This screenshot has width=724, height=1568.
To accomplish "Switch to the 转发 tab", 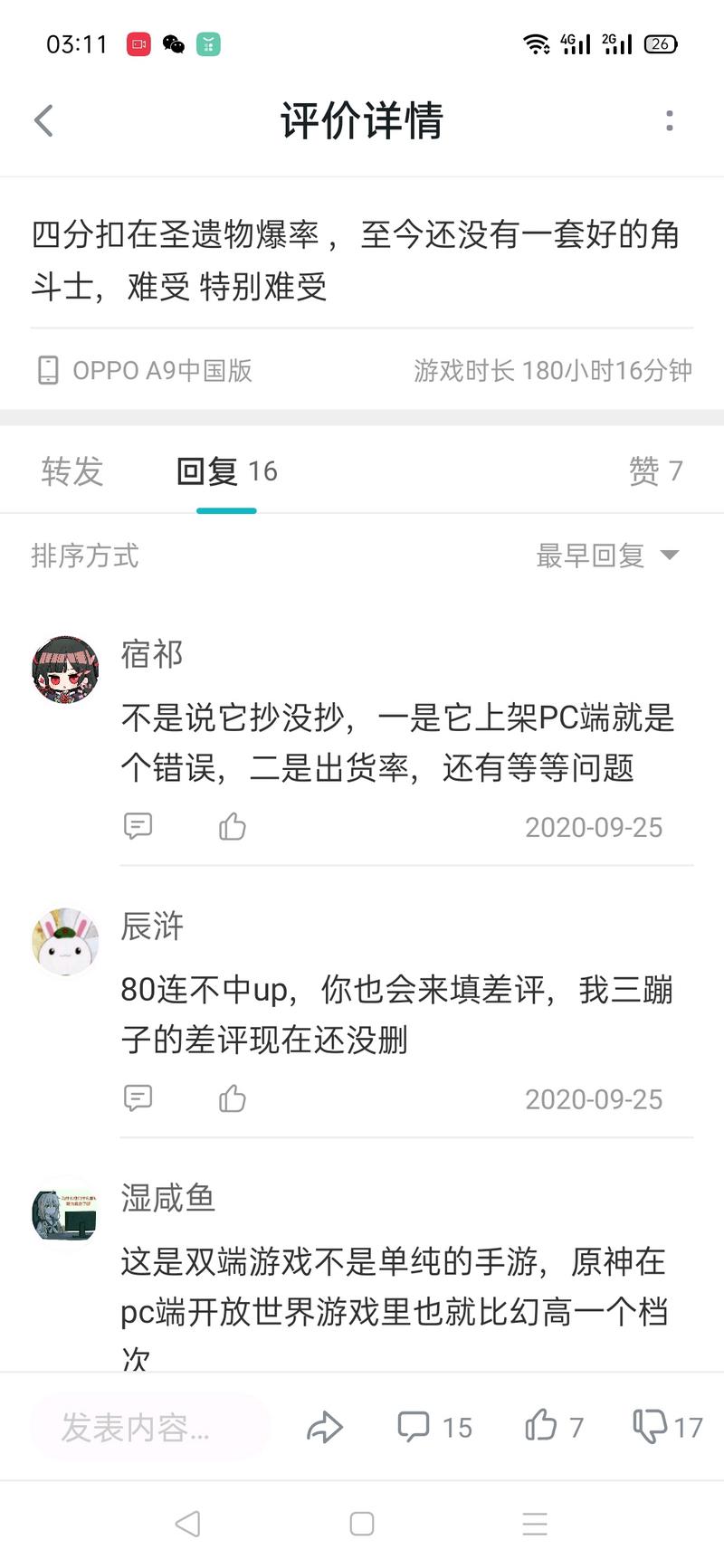I will [x=72, y=471].
